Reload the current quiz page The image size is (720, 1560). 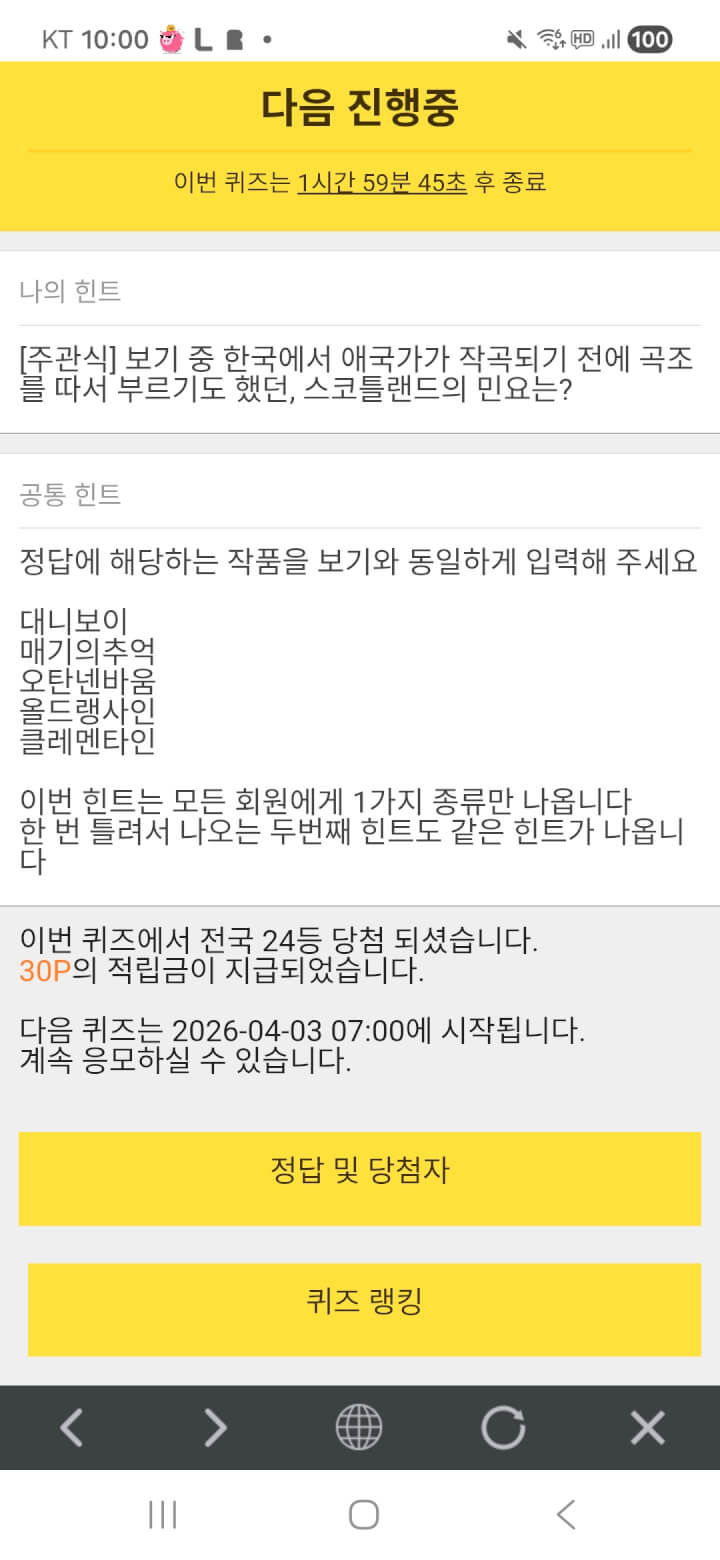pyautogui.click(x=503, y=1427)
